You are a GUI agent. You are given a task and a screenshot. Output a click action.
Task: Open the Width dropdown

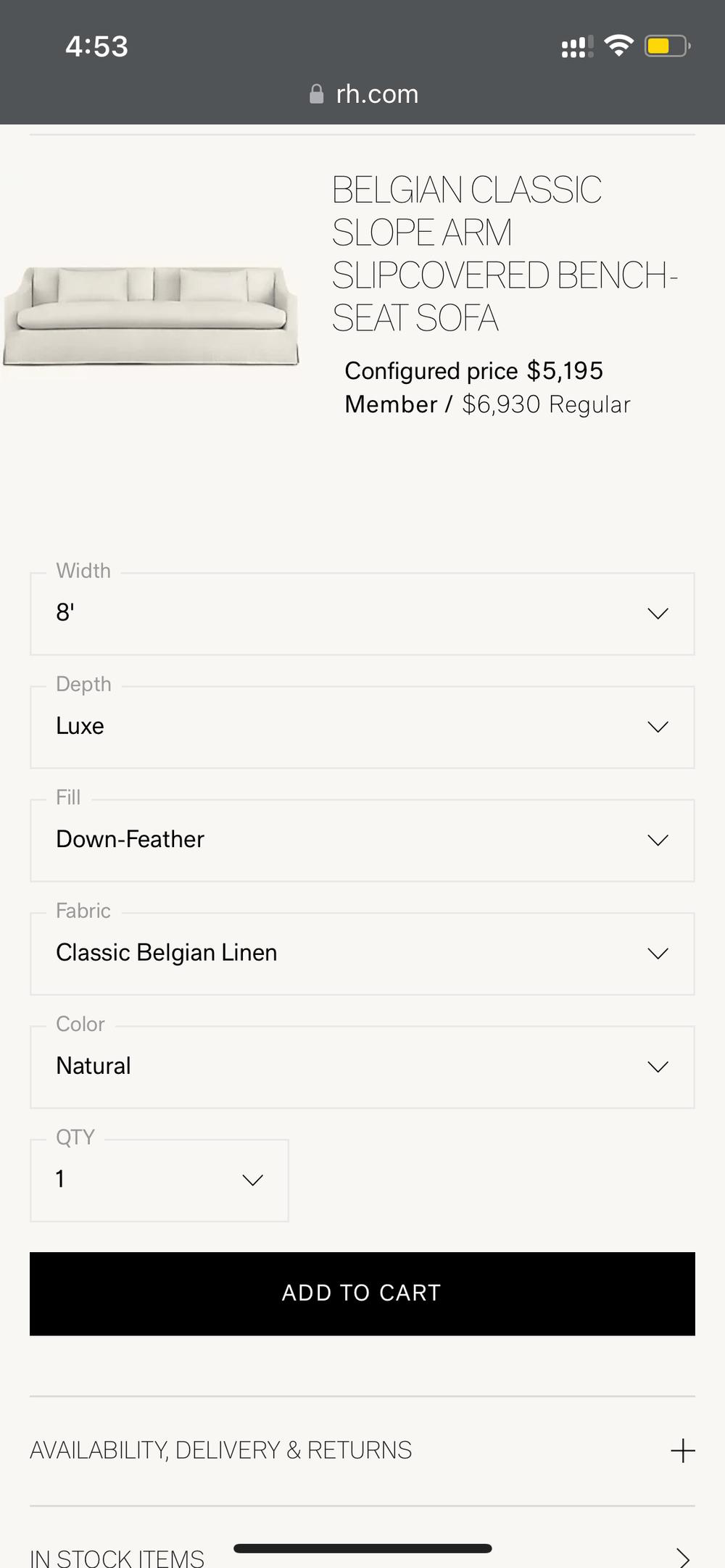coord(362,614)
